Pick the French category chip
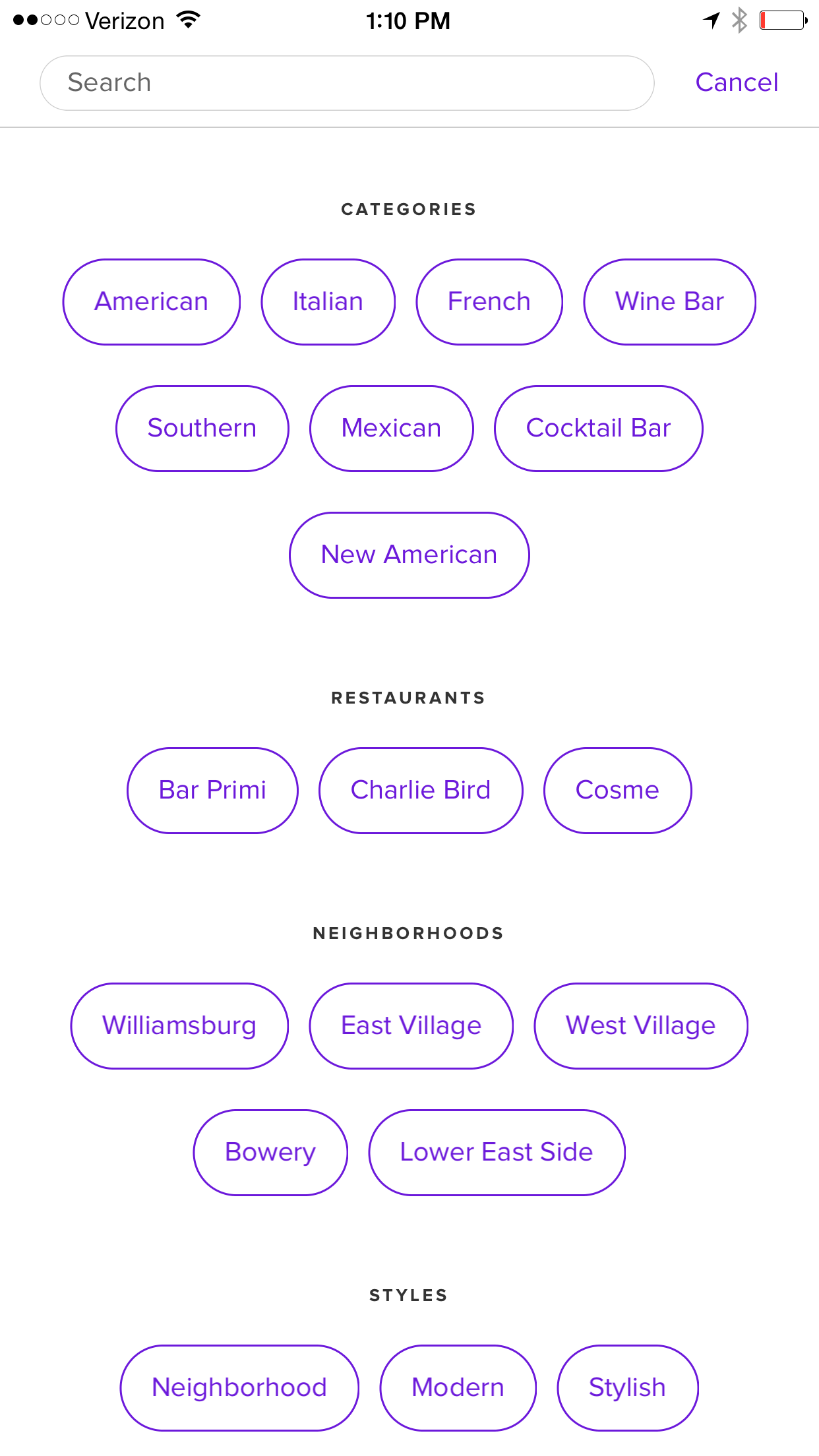 click(x=489, y=302)
